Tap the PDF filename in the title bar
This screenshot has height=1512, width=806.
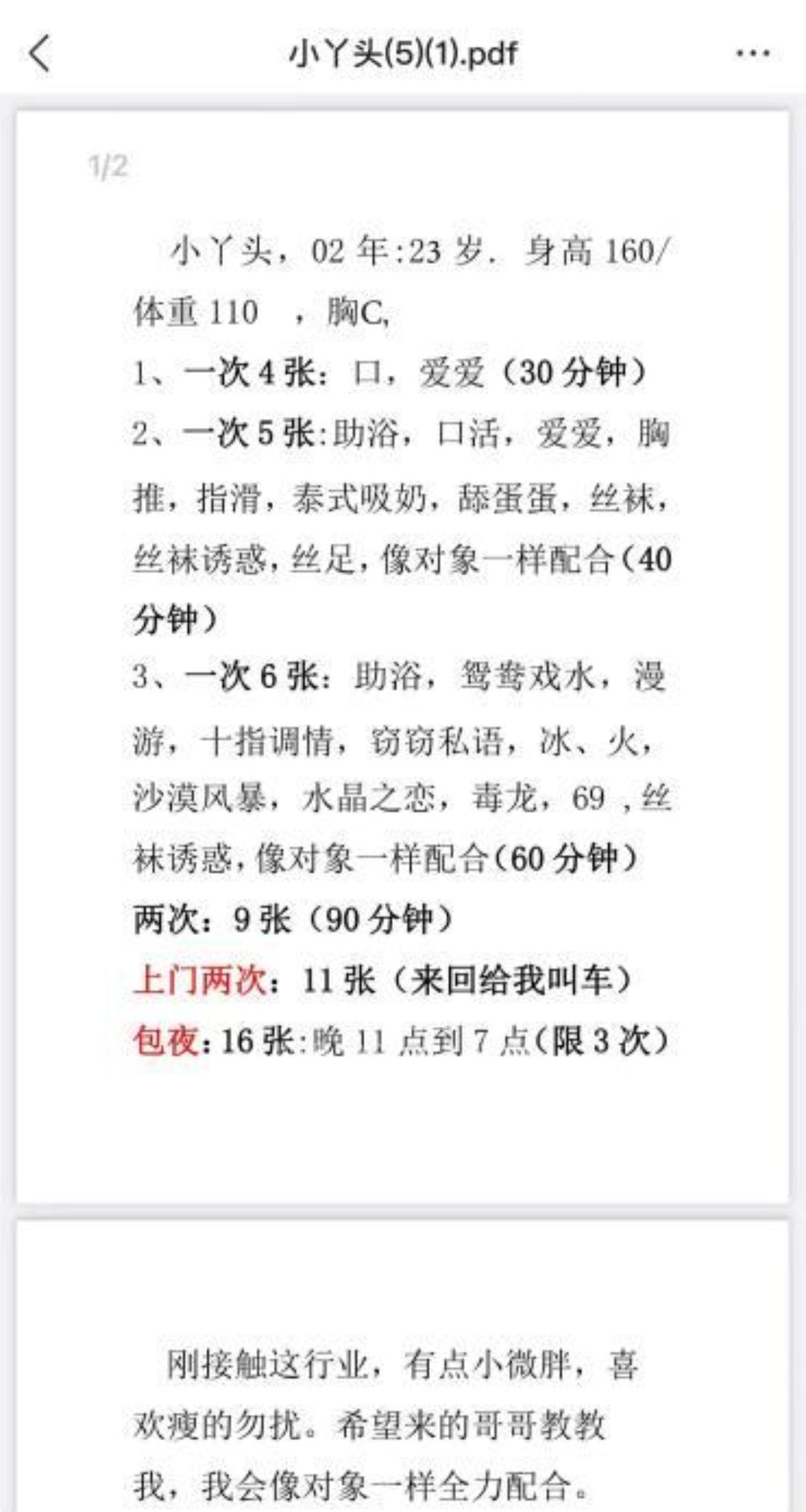click(x=403, y=54)
